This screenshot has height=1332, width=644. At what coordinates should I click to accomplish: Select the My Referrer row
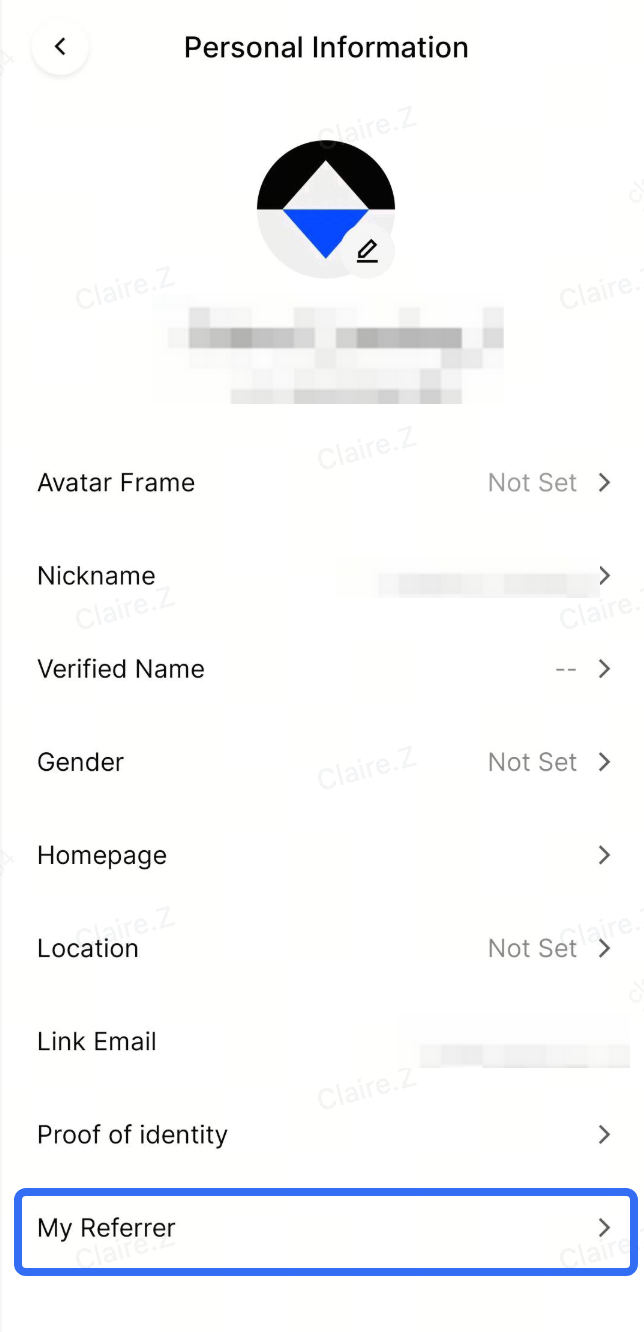point(322,1228)
